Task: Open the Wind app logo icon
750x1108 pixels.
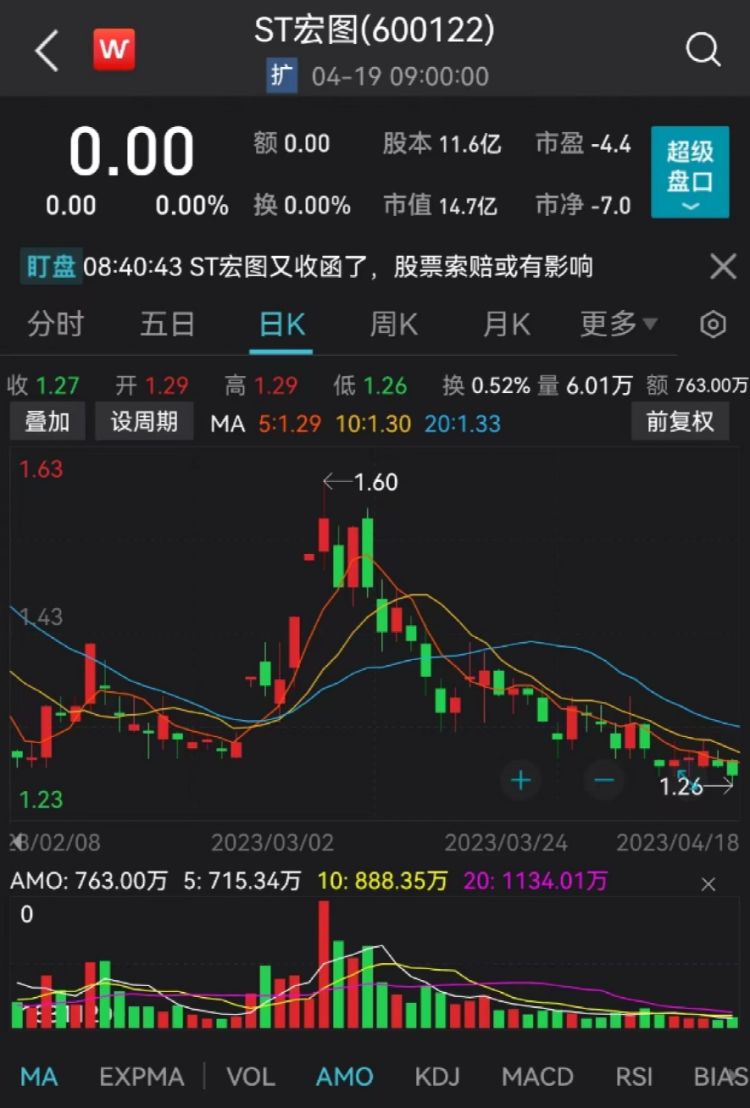Action: [114, 47]
